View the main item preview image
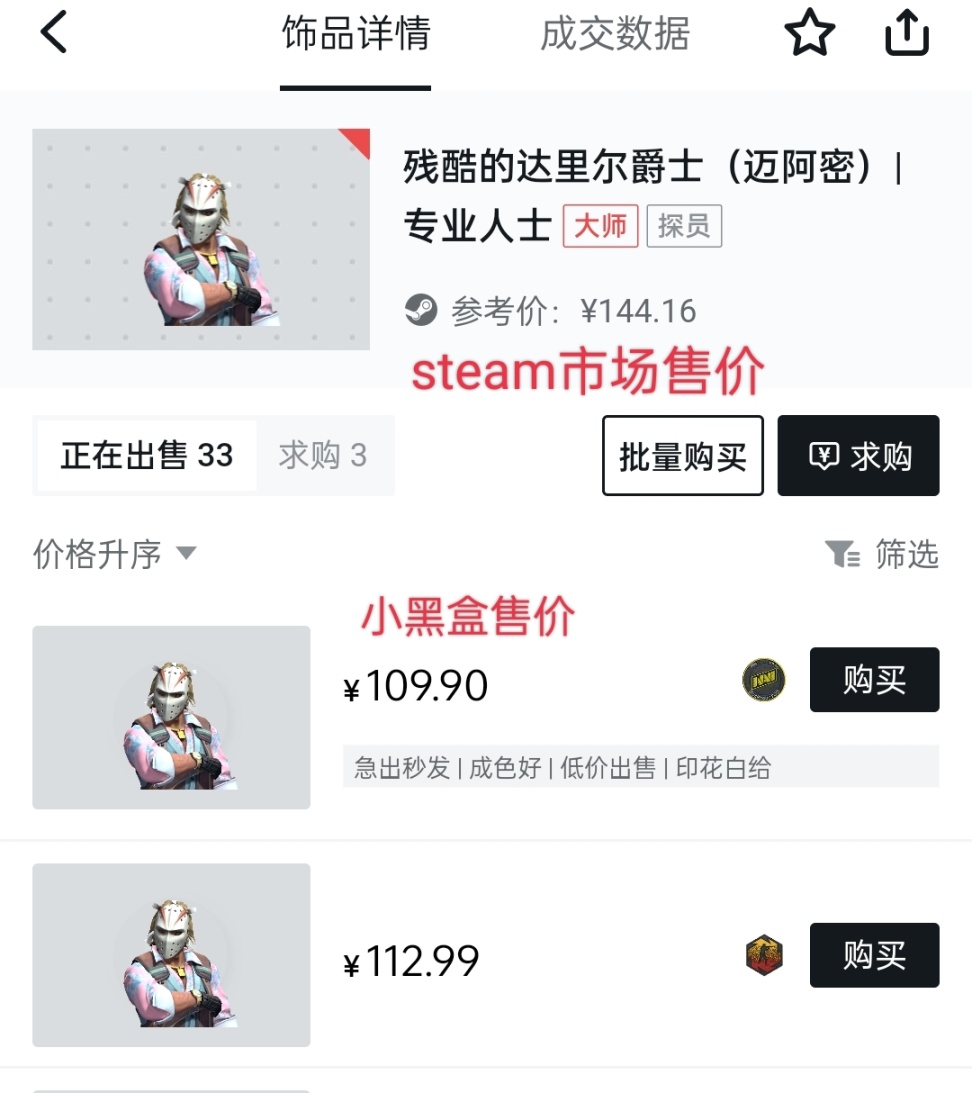Viewport: 972px width, 1093px height. click(201, 239)
